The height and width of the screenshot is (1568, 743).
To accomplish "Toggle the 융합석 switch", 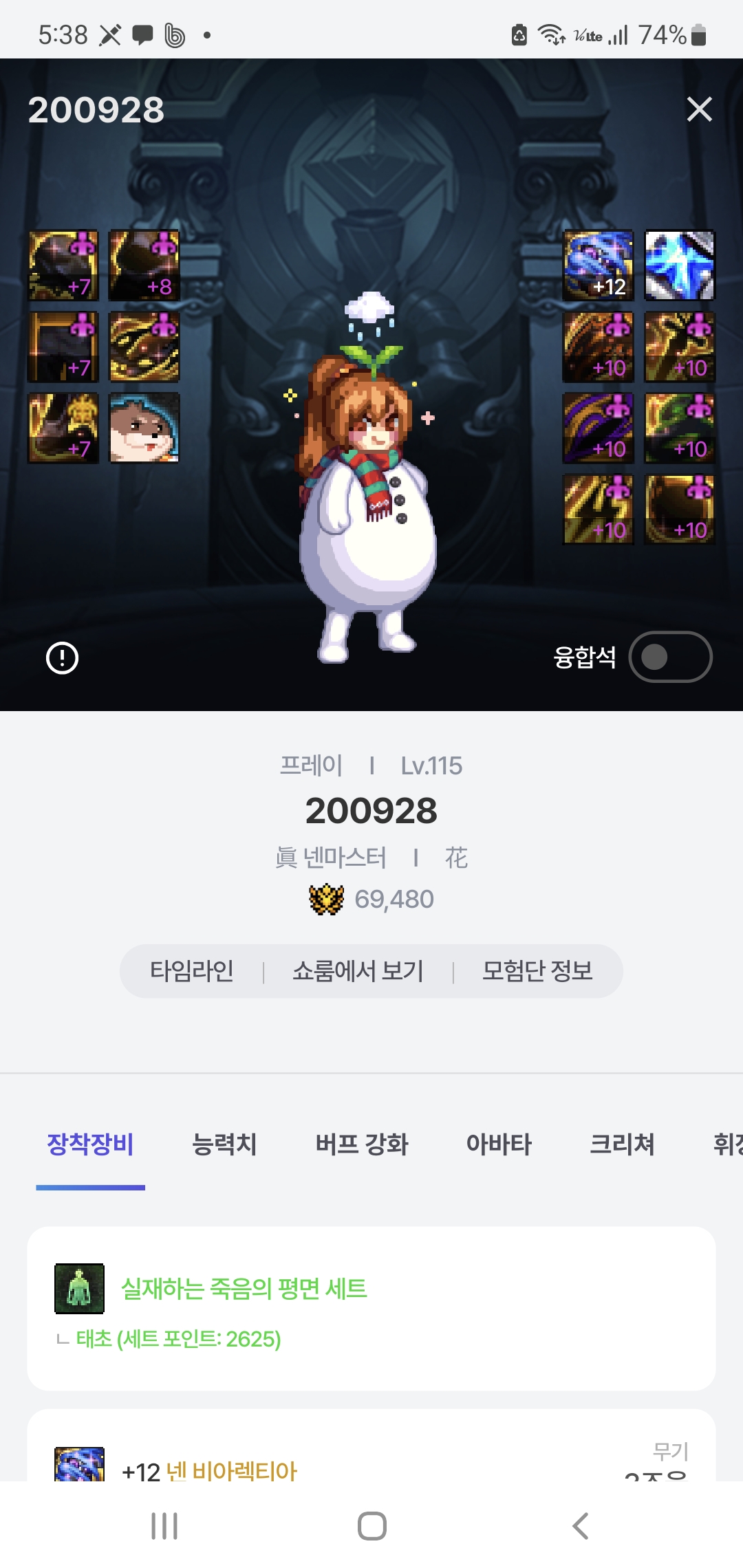I will (670, 657).
